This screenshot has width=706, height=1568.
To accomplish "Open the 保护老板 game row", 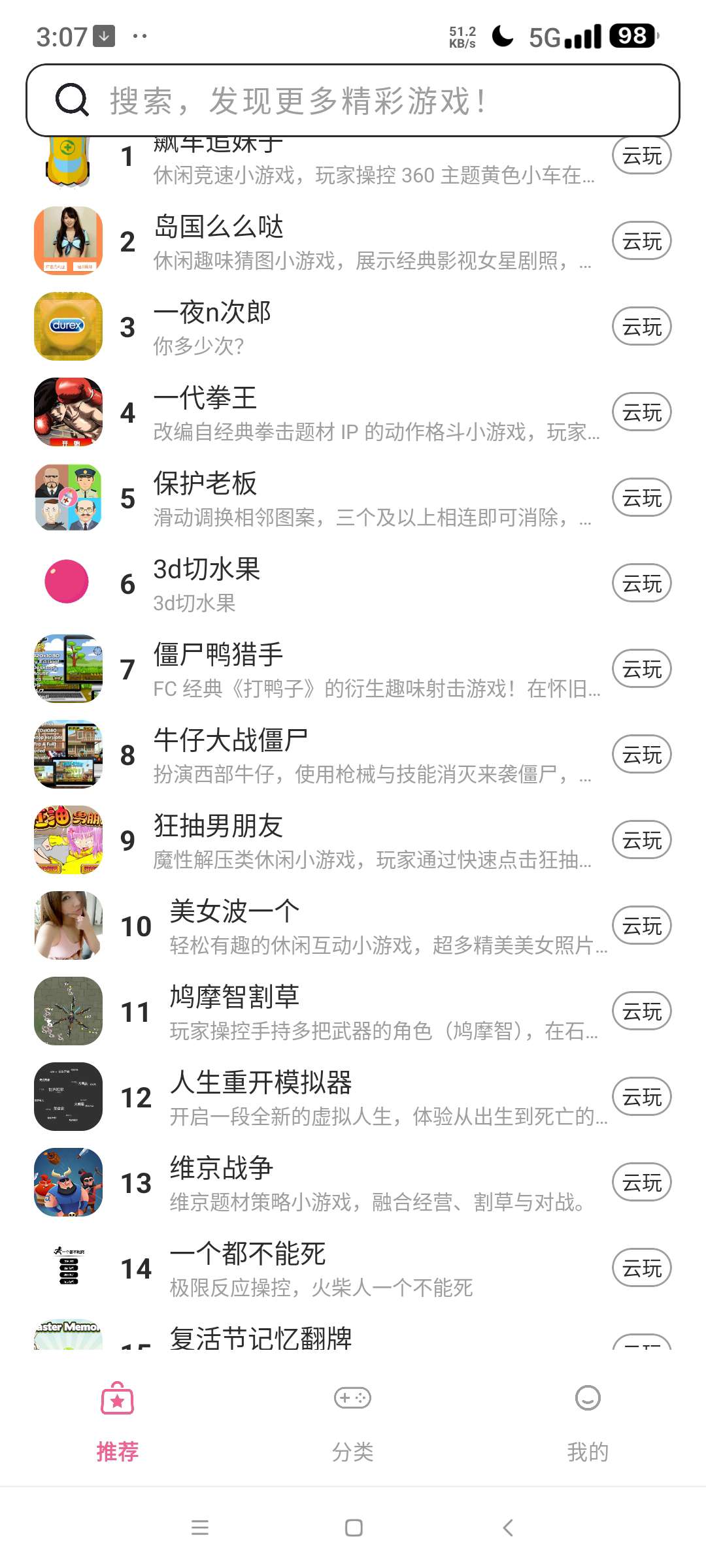I will tap(353, 498).
